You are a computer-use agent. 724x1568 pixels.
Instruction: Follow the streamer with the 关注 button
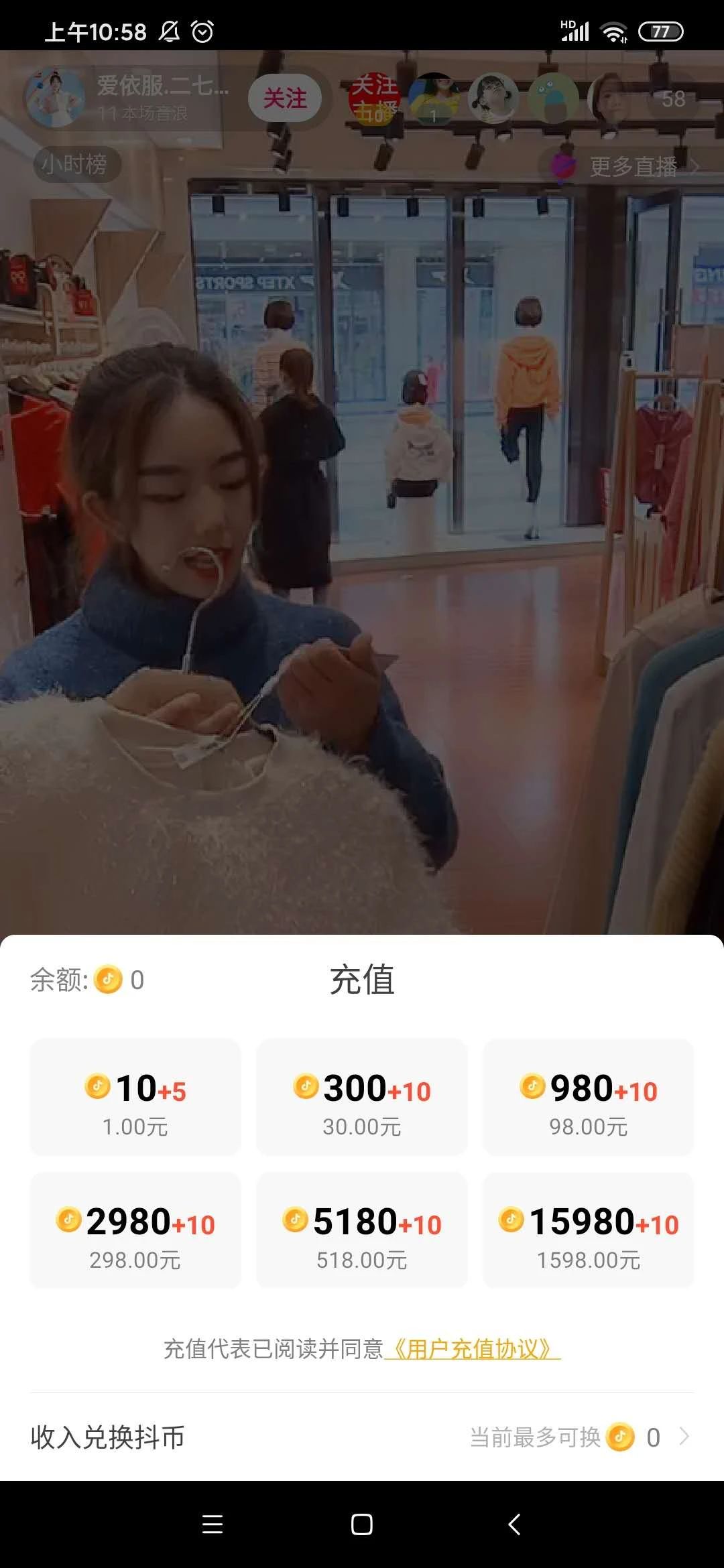click(285, 99)
